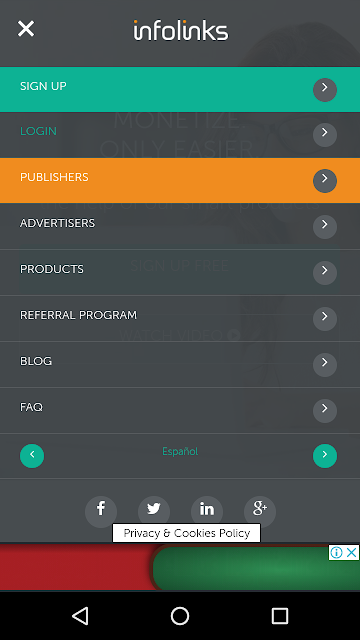View the Products page
Viewport: 360px width, 640px height.
(x=180, y=272)
